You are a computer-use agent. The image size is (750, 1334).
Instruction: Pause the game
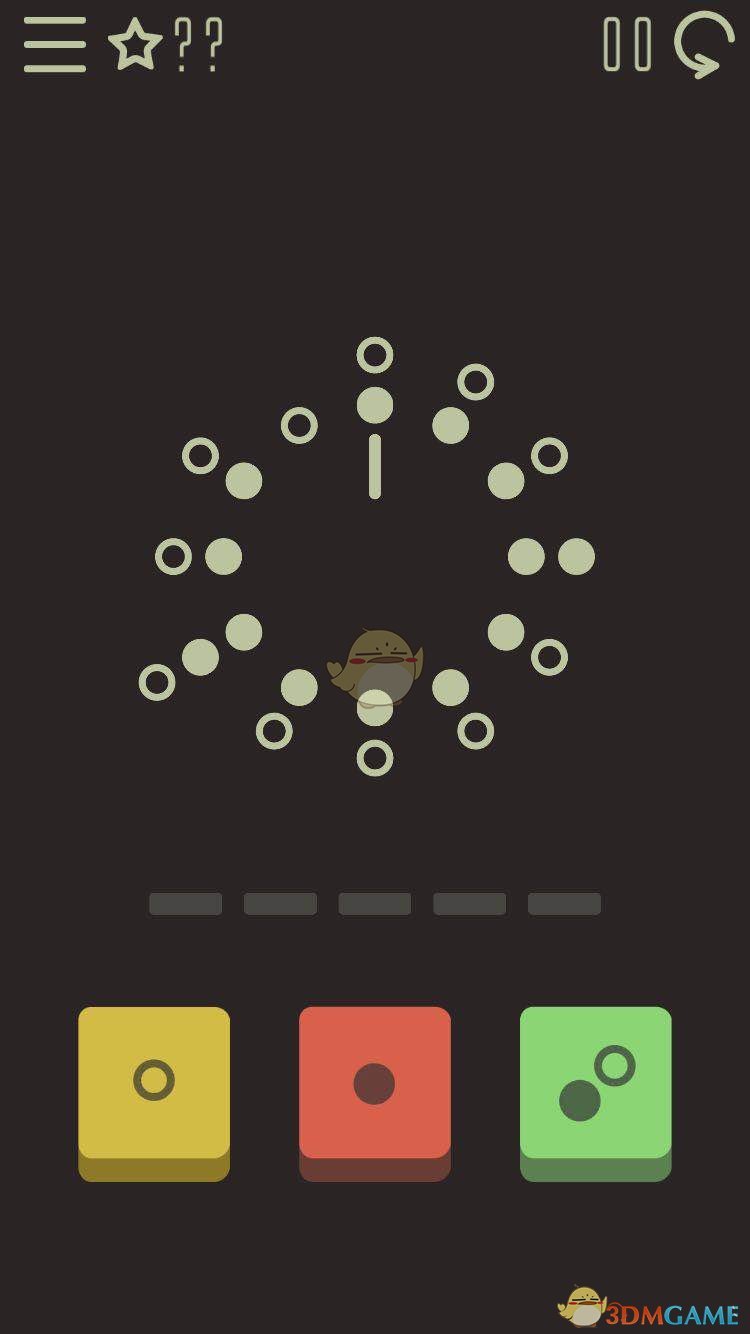coord(627,45)
